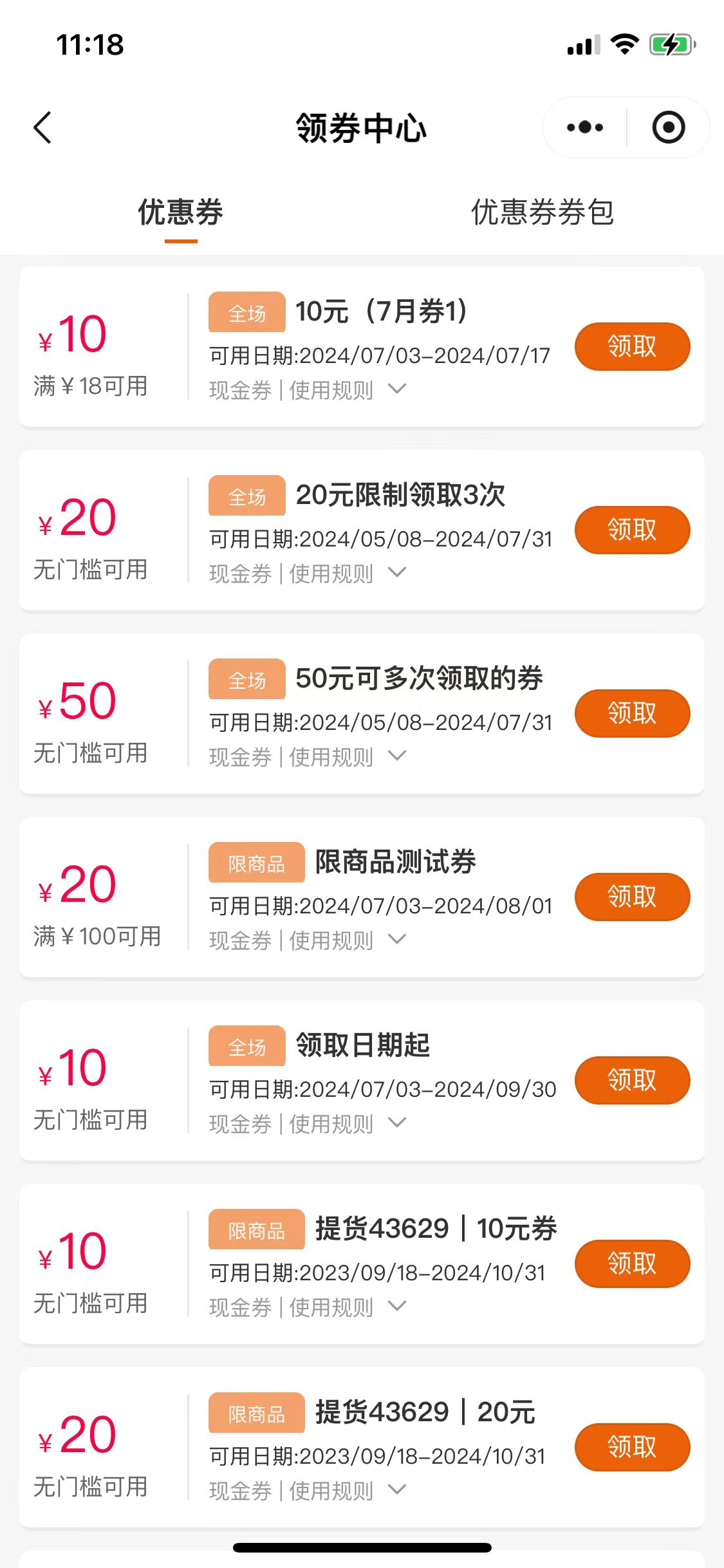Viewport: 724px width, 1568px height.
Task: Claim the 限商品测试券 coupon
Action: (632, 897)
